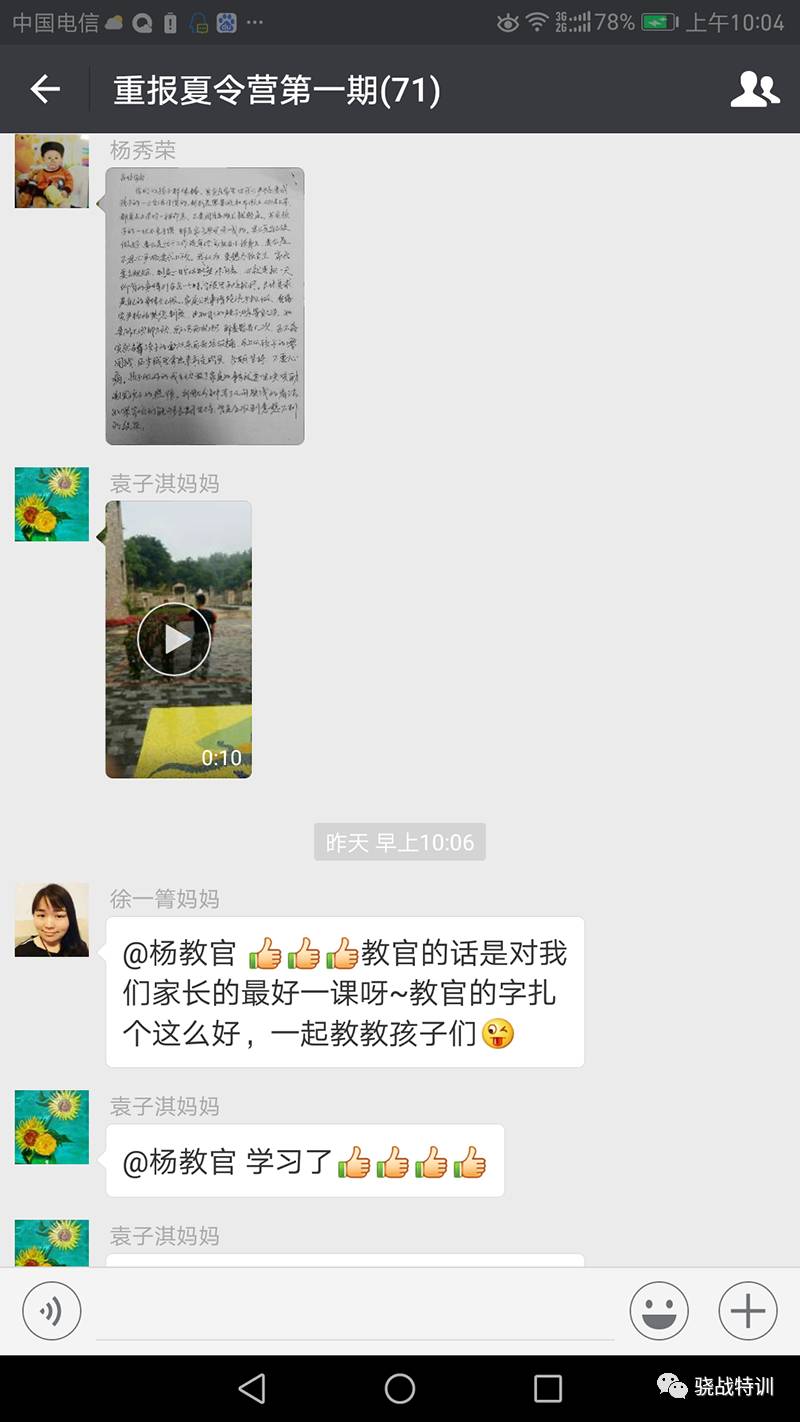Screen dimensions: 800x1422
Task: Tap 杨秀荣's profile avatar
Action: [52, 171]
